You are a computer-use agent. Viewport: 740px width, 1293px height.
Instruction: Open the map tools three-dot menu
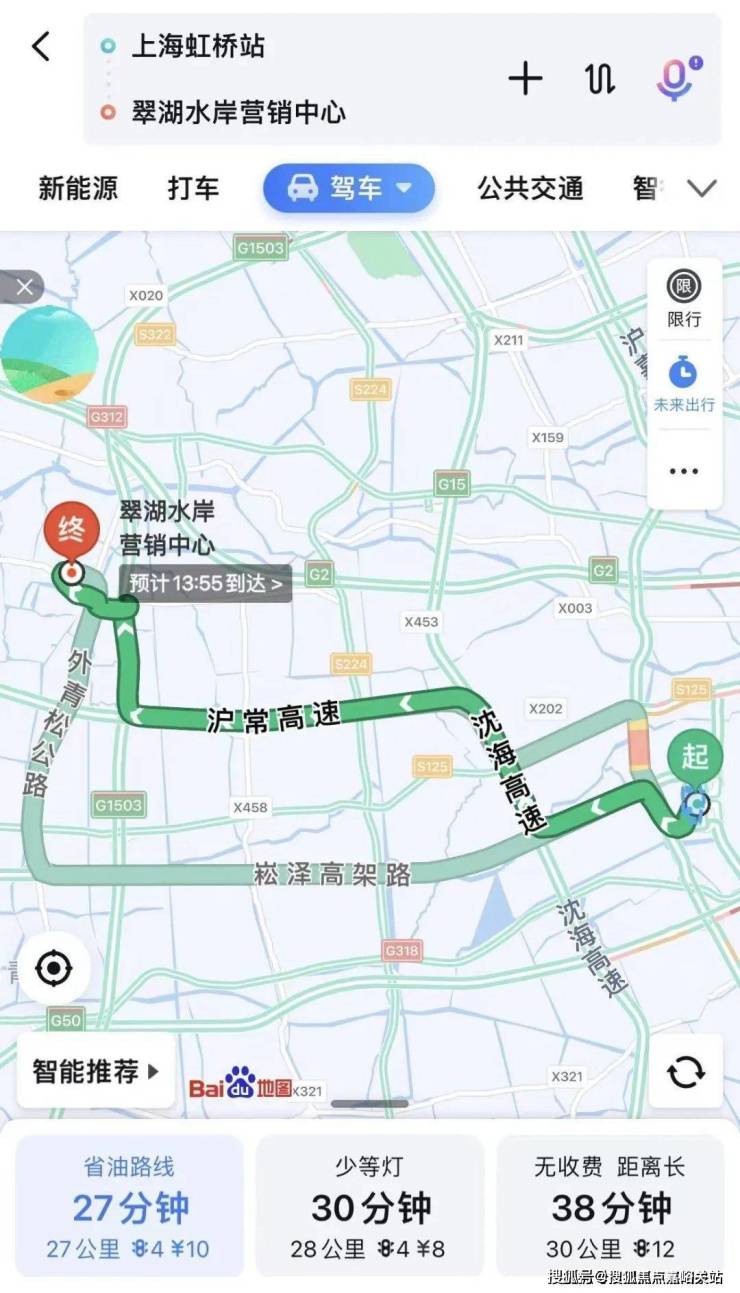point(684,471)
